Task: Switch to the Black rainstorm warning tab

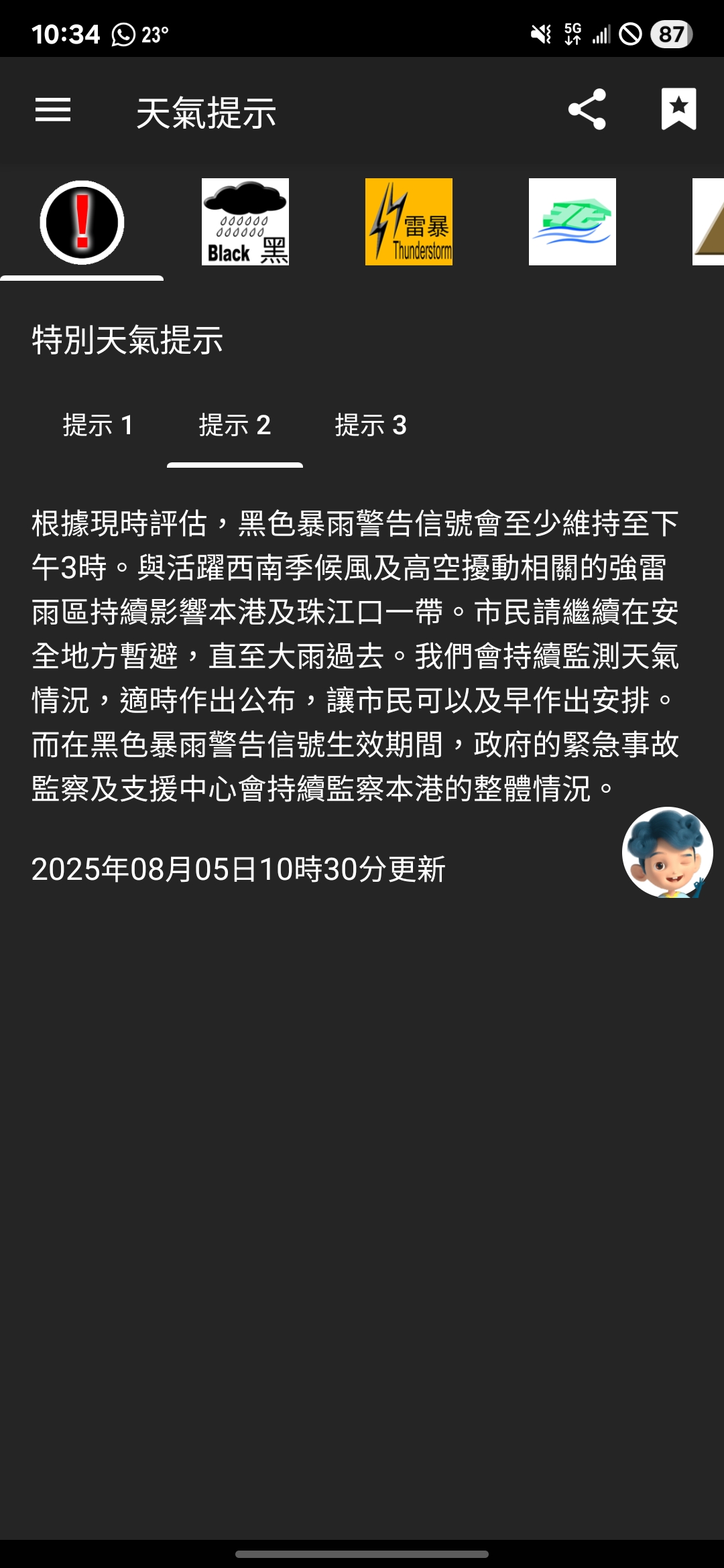Action: click(245, 222)
